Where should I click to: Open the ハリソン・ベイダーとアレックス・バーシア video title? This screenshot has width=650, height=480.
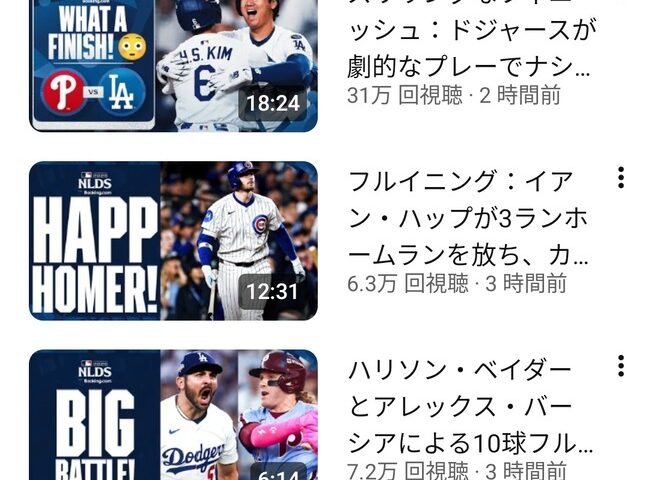[470, 405]
